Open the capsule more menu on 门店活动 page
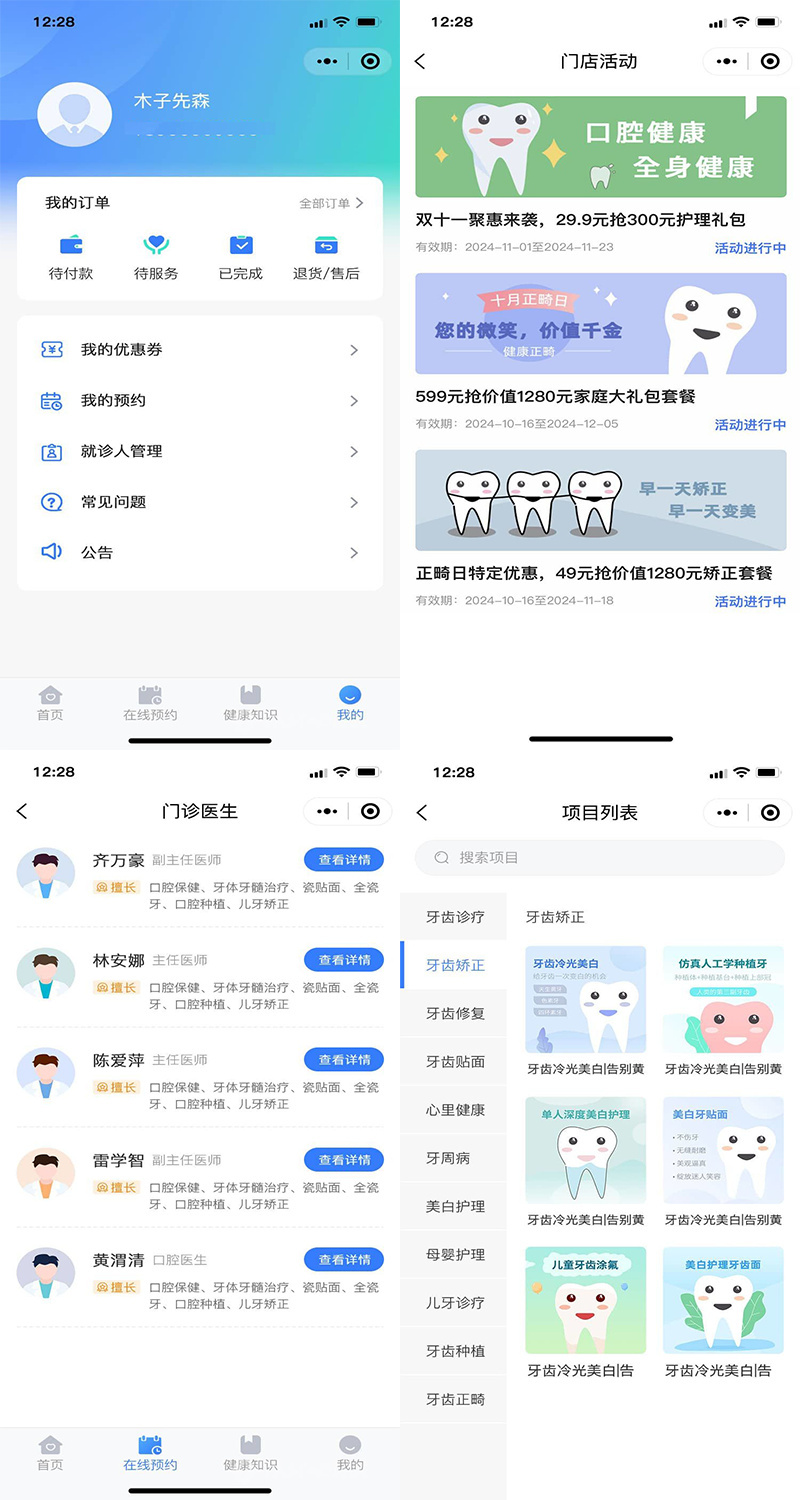This screenshot has width=800, height=1500. (725, 61)
